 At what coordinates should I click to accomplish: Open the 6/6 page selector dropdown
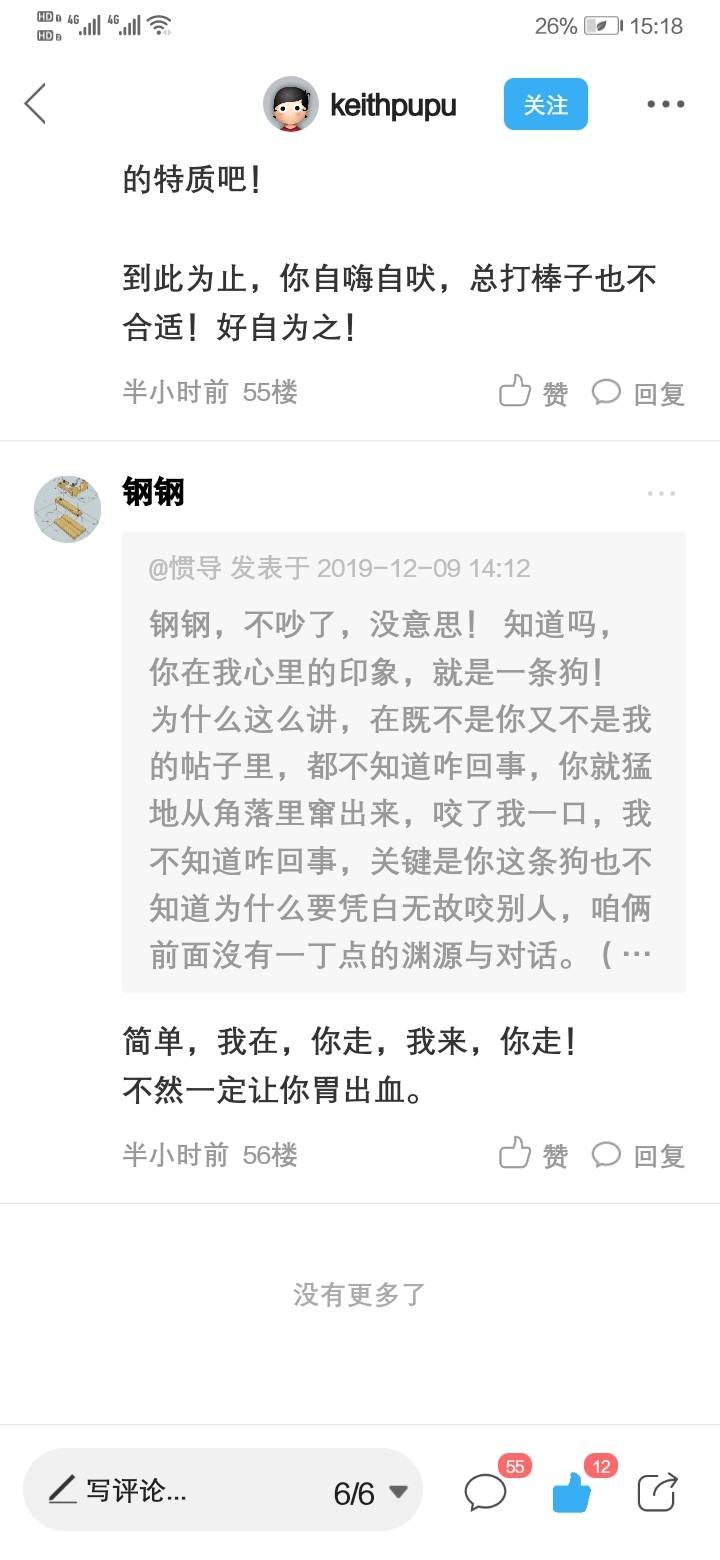[371, 1492]
